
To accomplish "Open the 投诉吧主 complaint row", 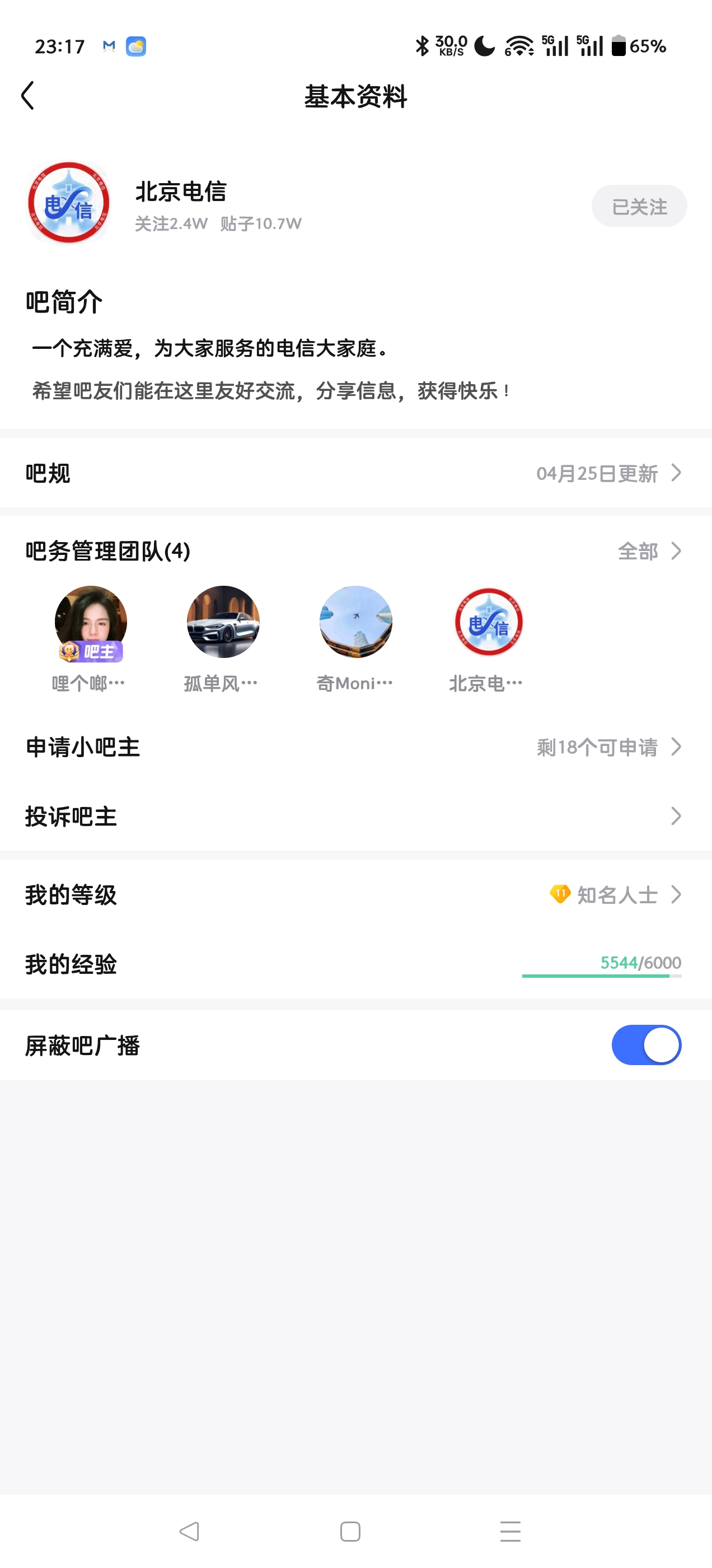I will (x=355, y=816).
